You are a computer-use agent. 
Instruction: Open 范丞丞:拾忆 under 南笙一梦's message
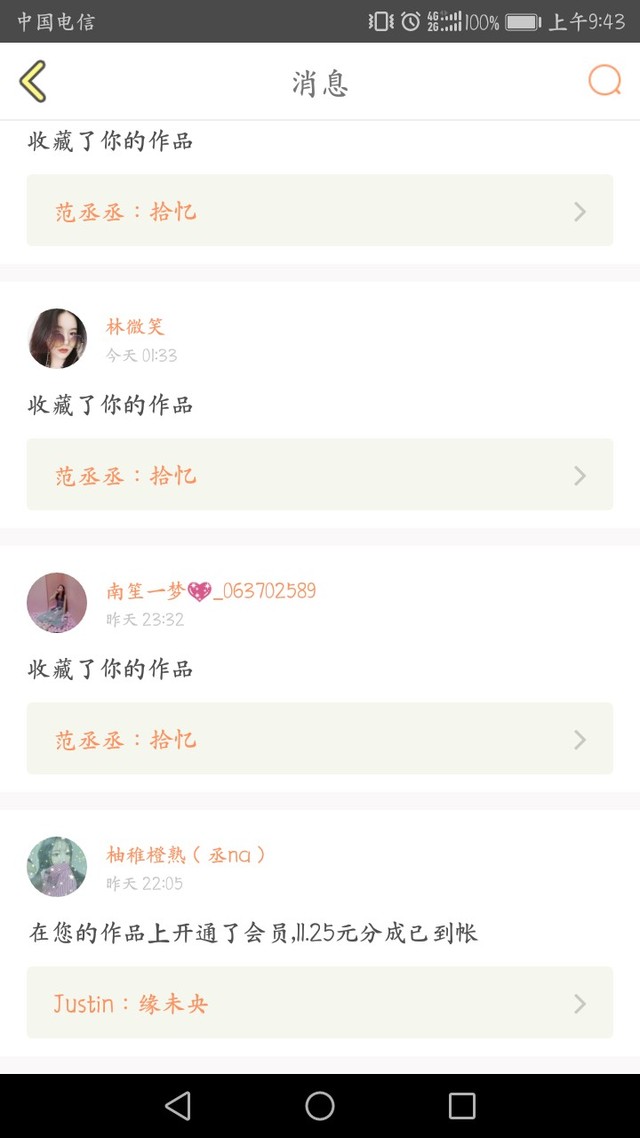[319, 739]
